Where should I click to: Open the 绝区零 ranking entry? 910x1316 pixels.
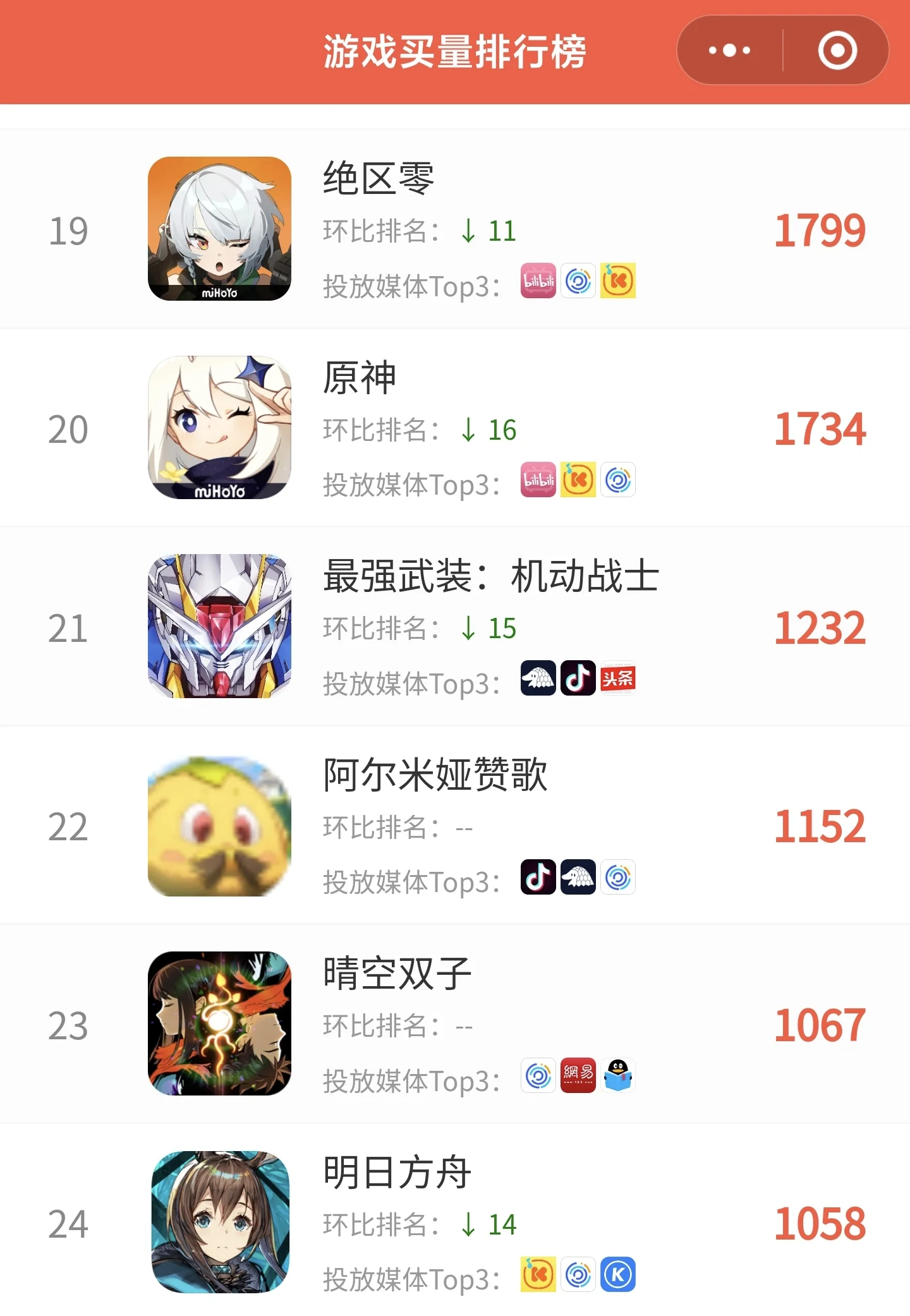[455, 229]
